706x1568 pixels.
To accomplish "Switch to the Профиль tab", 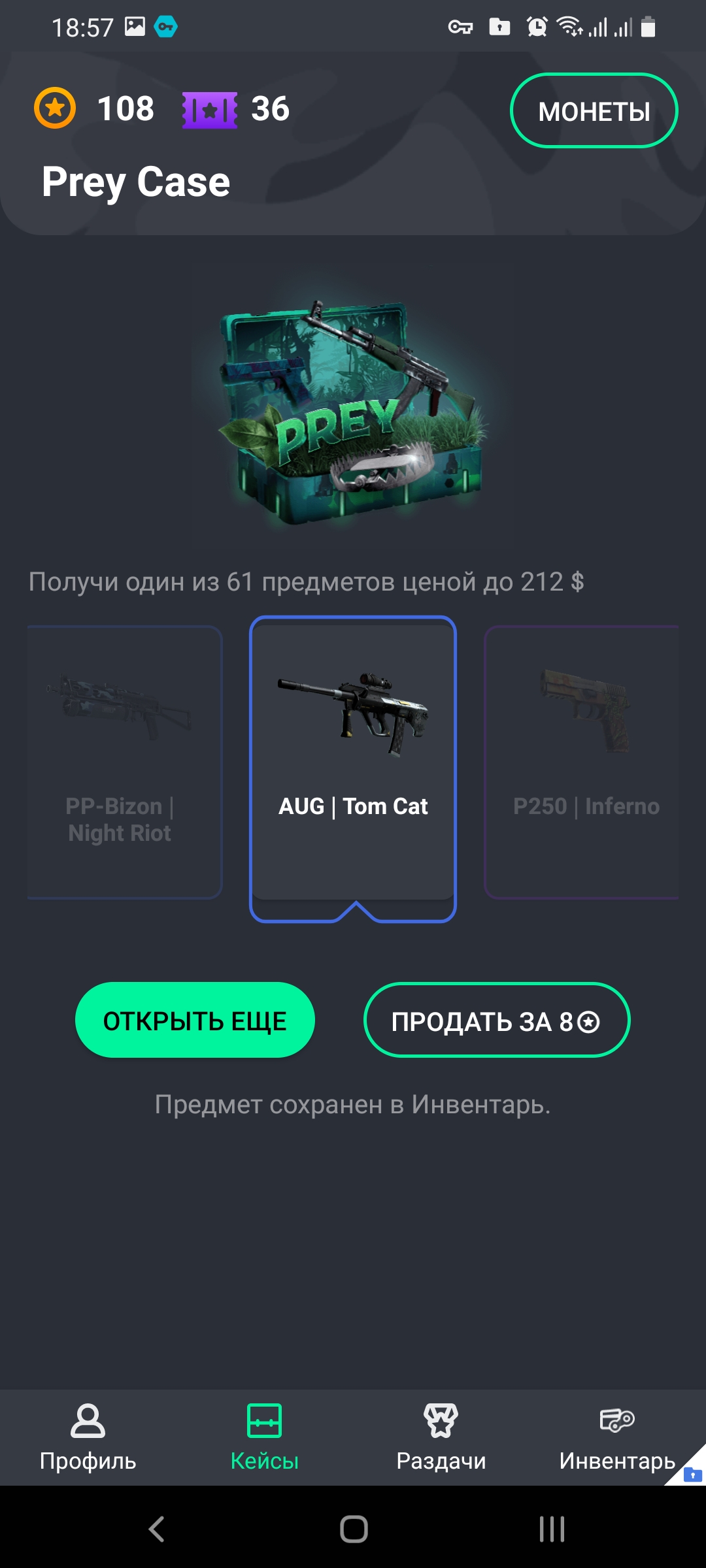I will [x=88, y=1437].
